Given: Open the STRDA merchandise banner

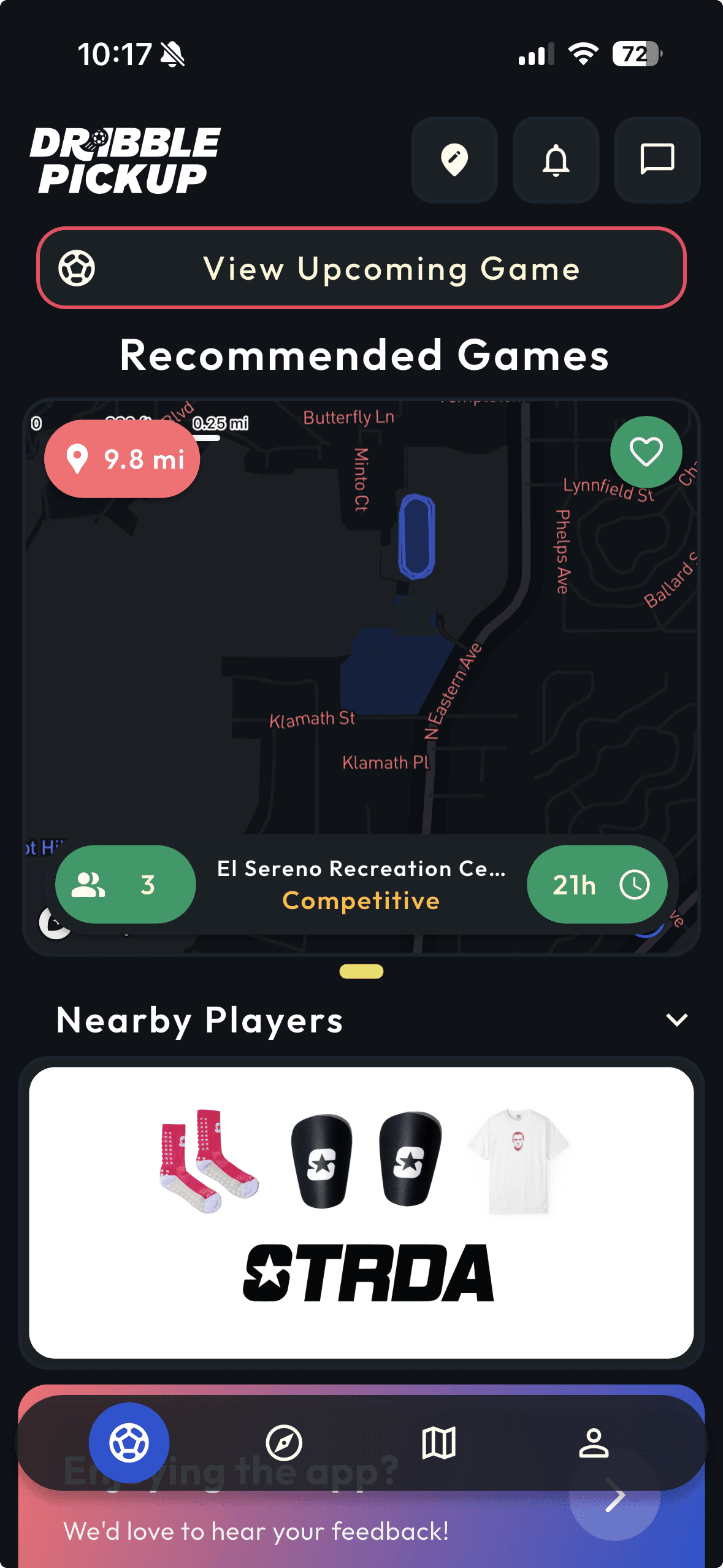Looking at the screenshot, I should click(361, 1212).
